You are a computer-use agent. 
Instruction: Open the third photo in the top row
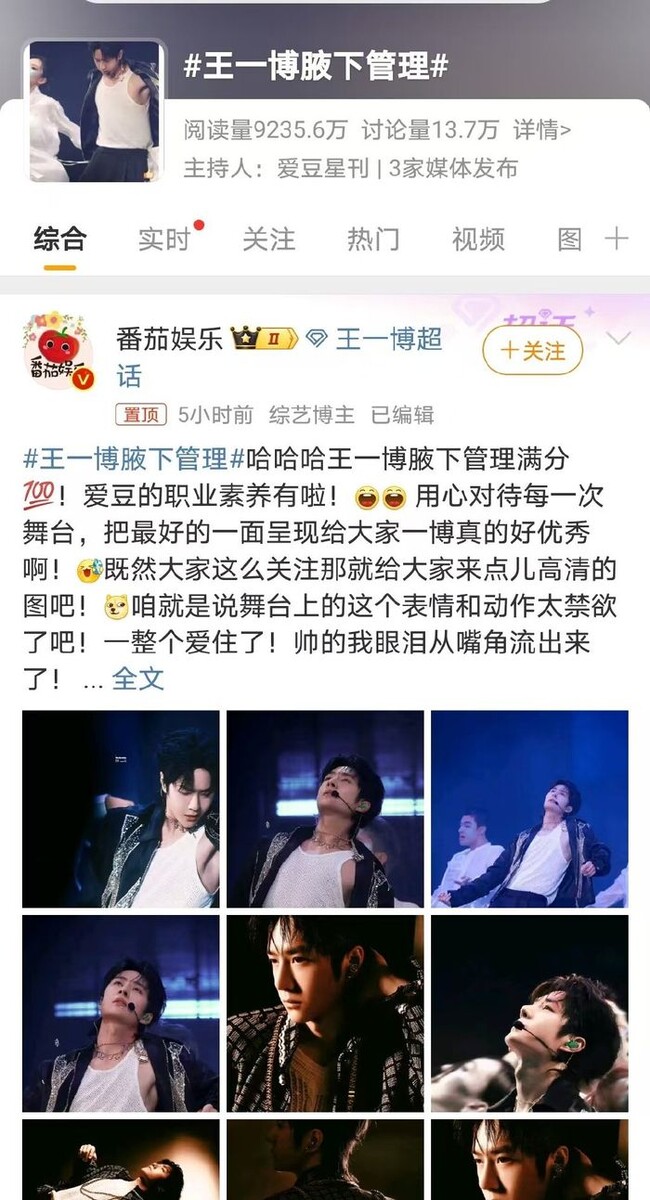click(x=529, y=809)
